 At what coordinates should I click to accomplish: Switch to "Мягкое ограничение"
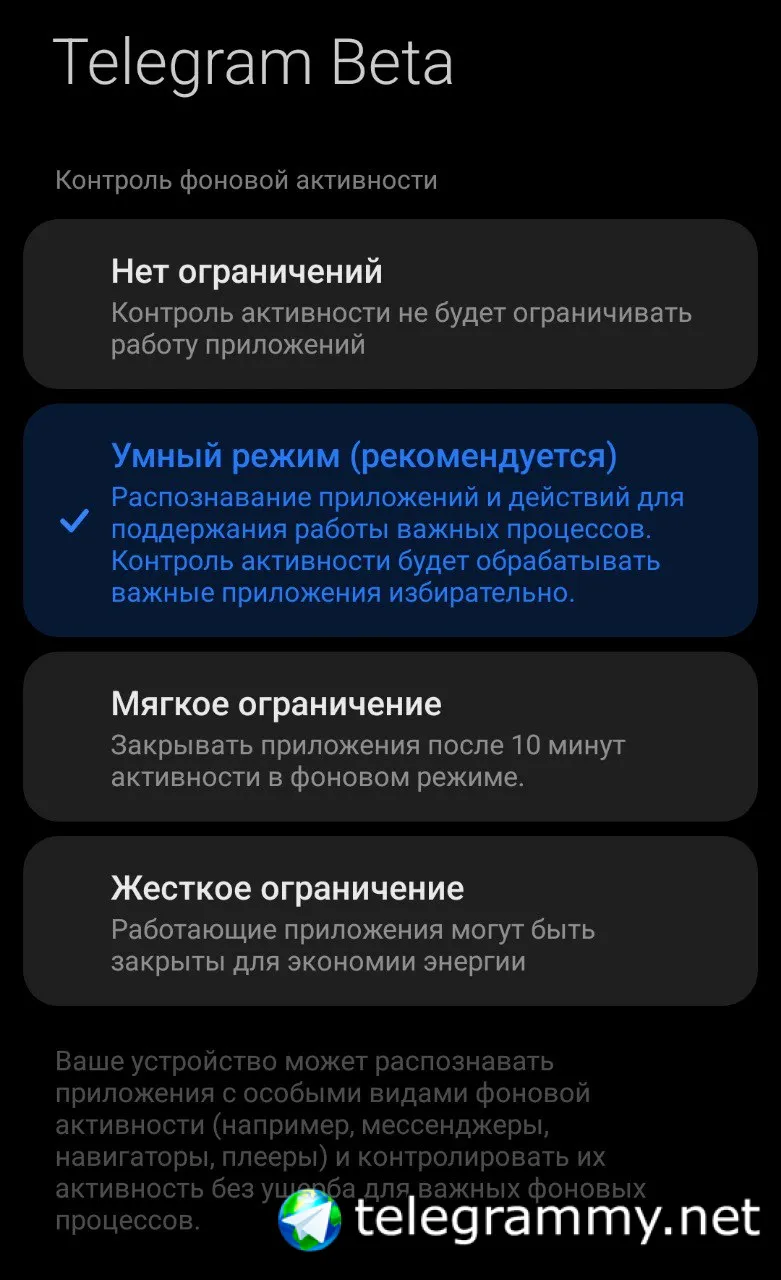pos(390,737)
